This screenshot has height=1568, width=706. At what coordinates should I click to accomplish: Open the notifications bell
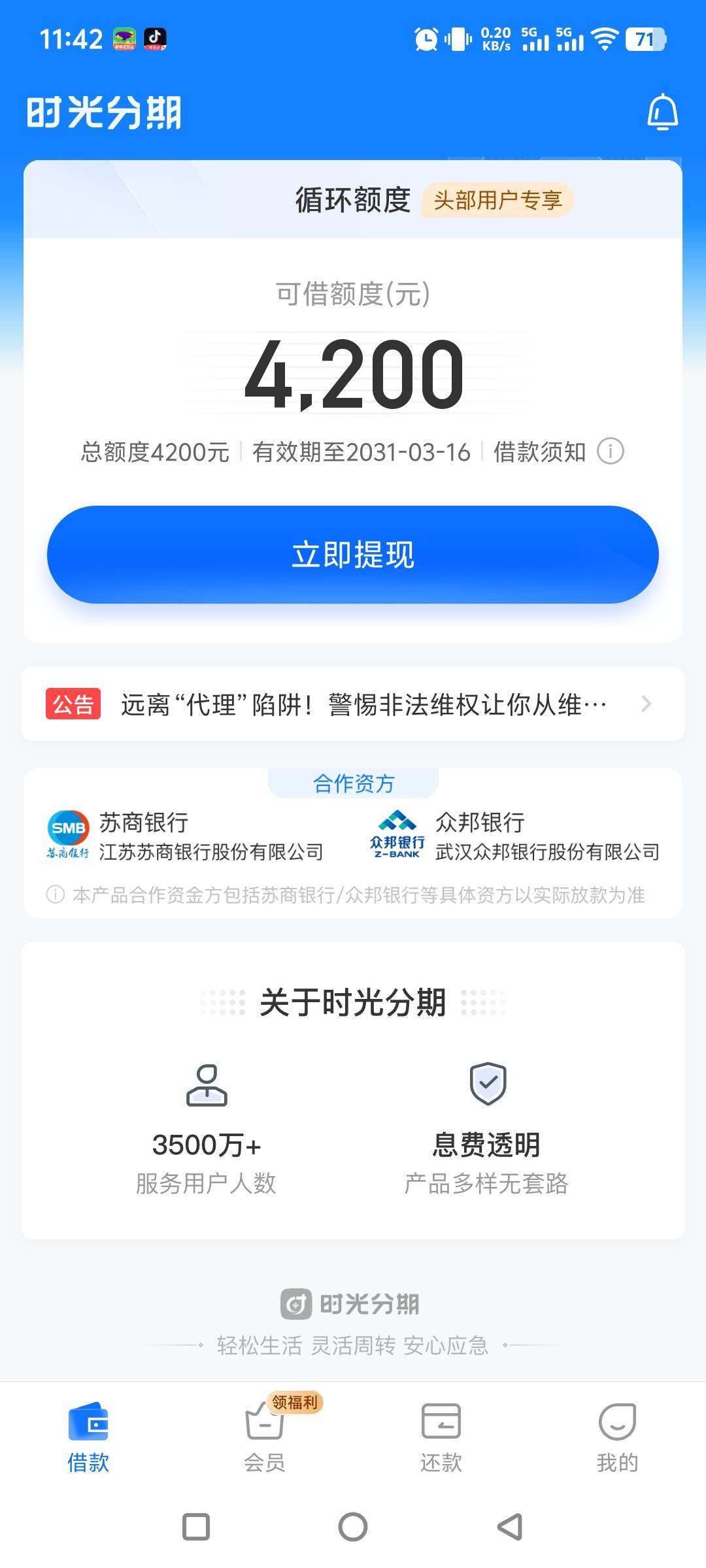point(662,112)
